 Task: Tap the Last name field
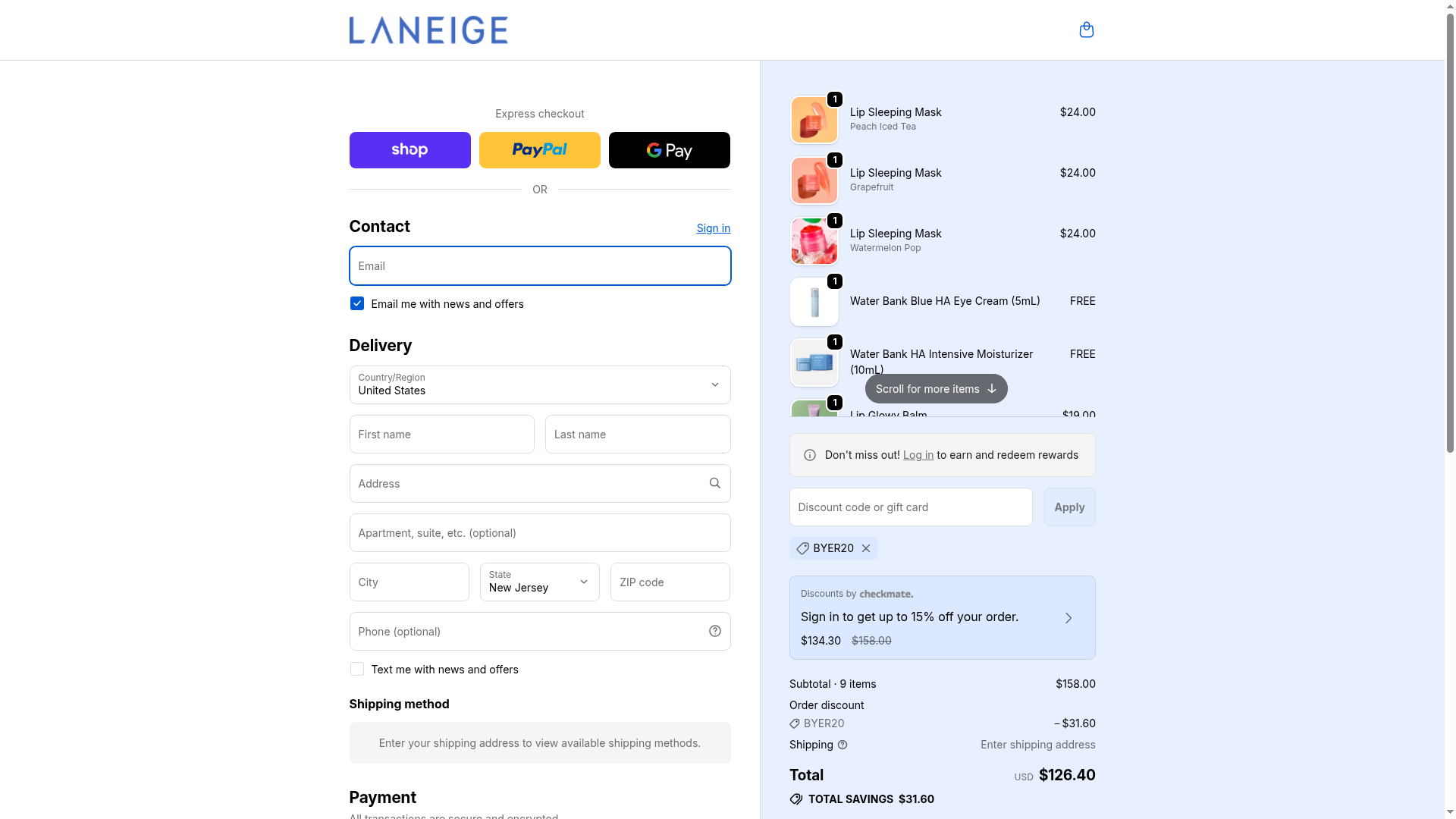tap(637, 435)
